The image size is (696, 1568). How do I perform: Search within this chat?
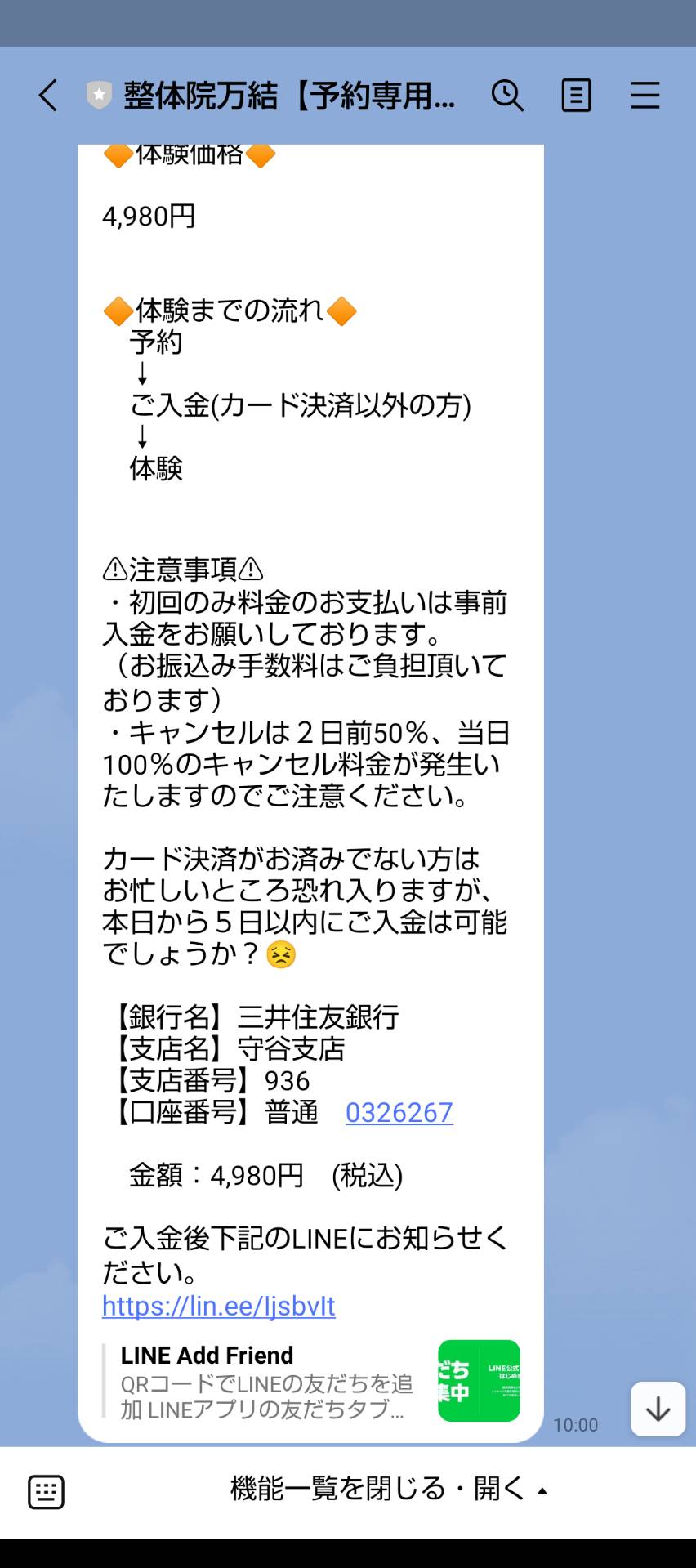[x=507, y=96]
